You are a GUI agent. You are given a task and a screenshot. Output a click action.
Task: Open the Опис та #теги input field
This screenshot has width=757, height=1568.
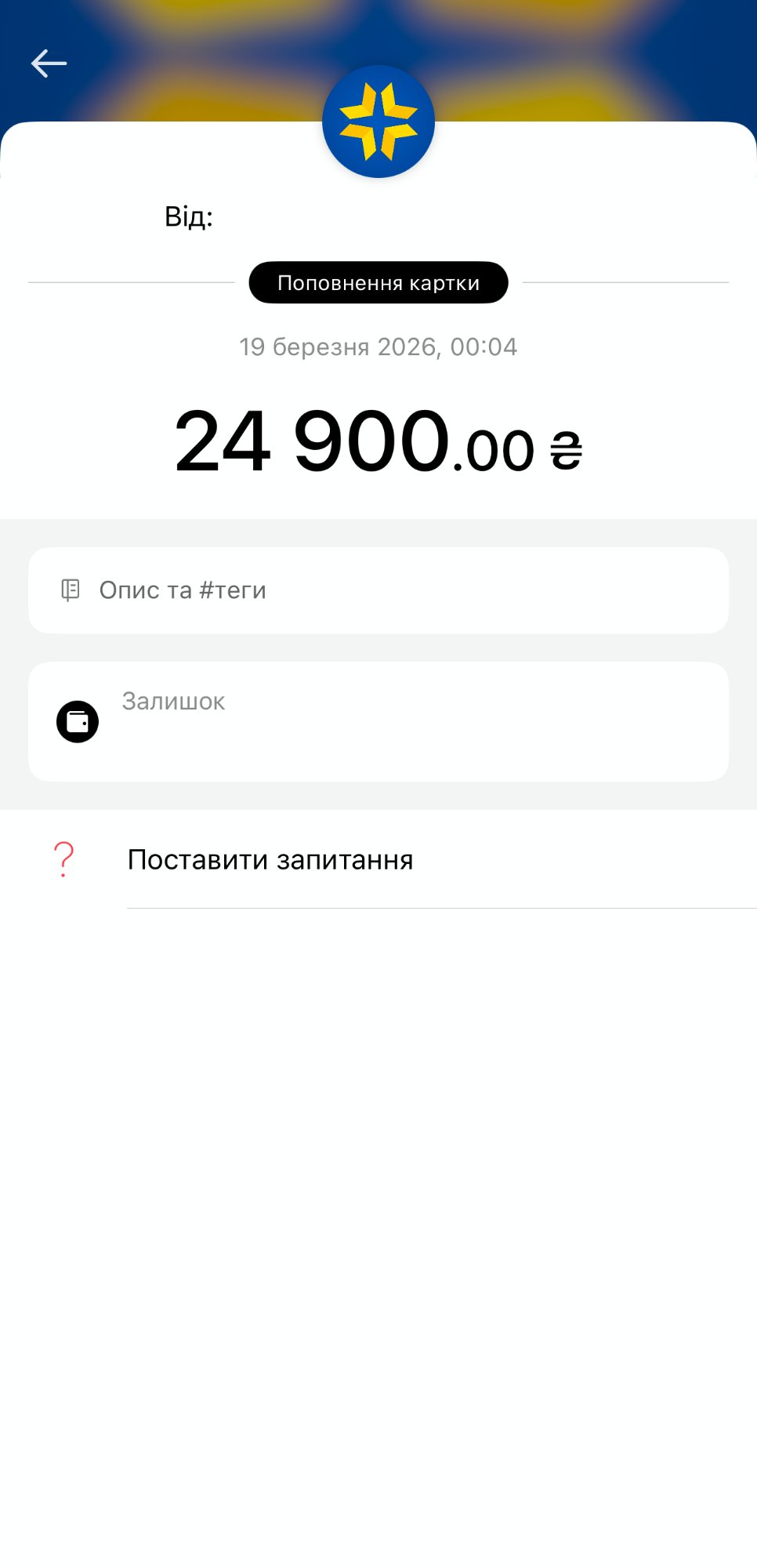click(x=378, y=590)
